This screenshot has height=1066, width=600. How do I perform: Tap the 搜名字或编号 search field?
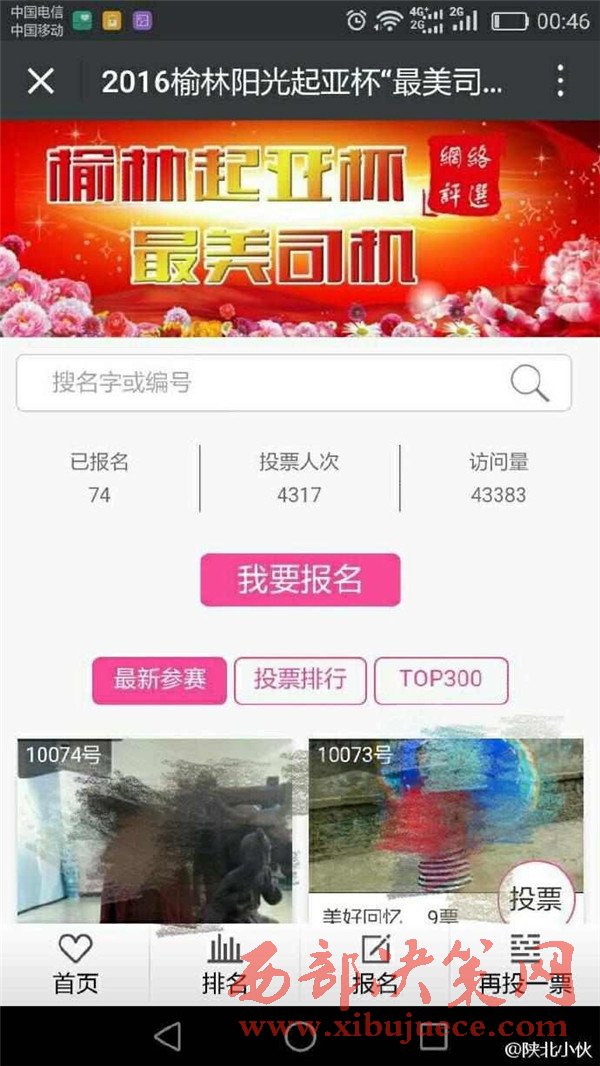pyautogui.click(x=260, y=383)
